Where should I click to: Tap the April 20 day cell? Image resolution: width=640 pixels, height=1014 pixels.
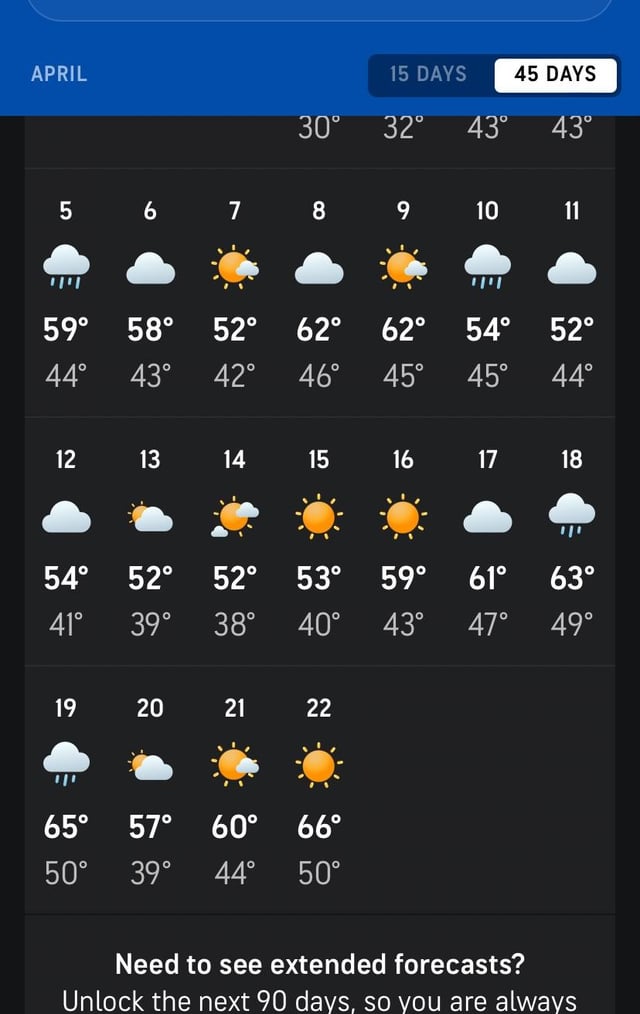(x=150, y=790)
